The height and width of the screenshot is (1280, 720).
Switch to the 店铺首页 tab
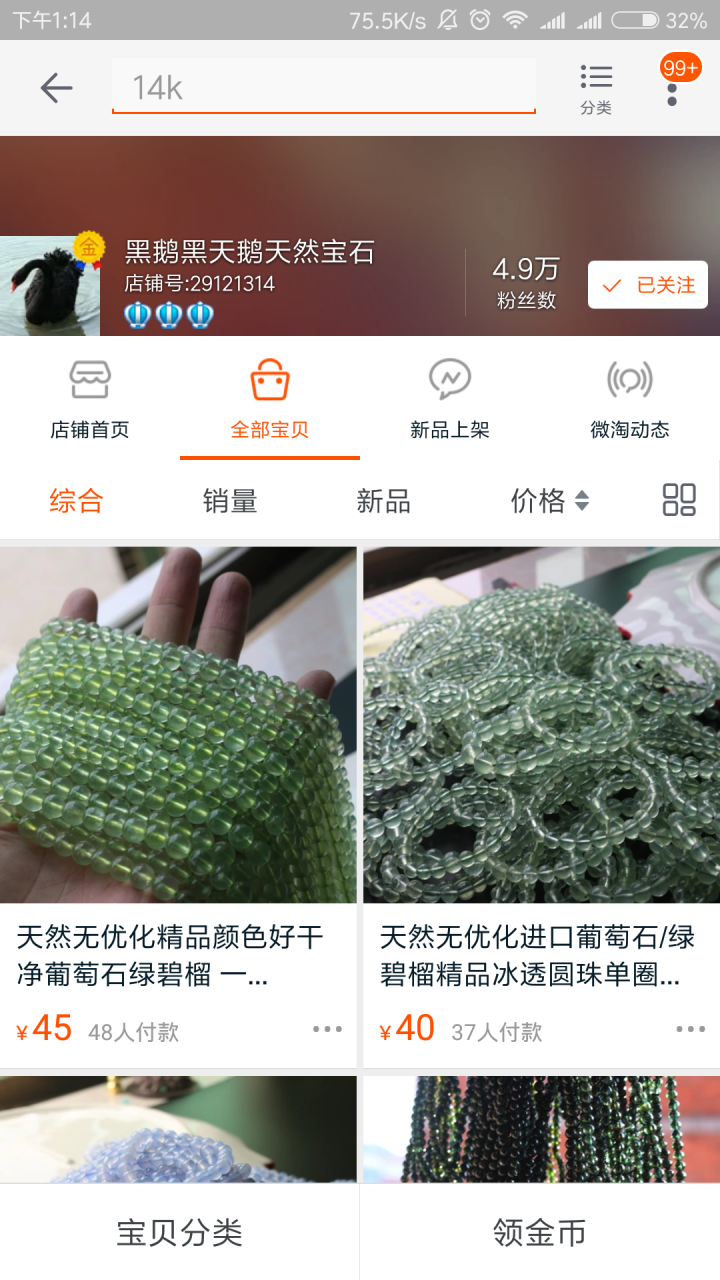pos(90,399)
